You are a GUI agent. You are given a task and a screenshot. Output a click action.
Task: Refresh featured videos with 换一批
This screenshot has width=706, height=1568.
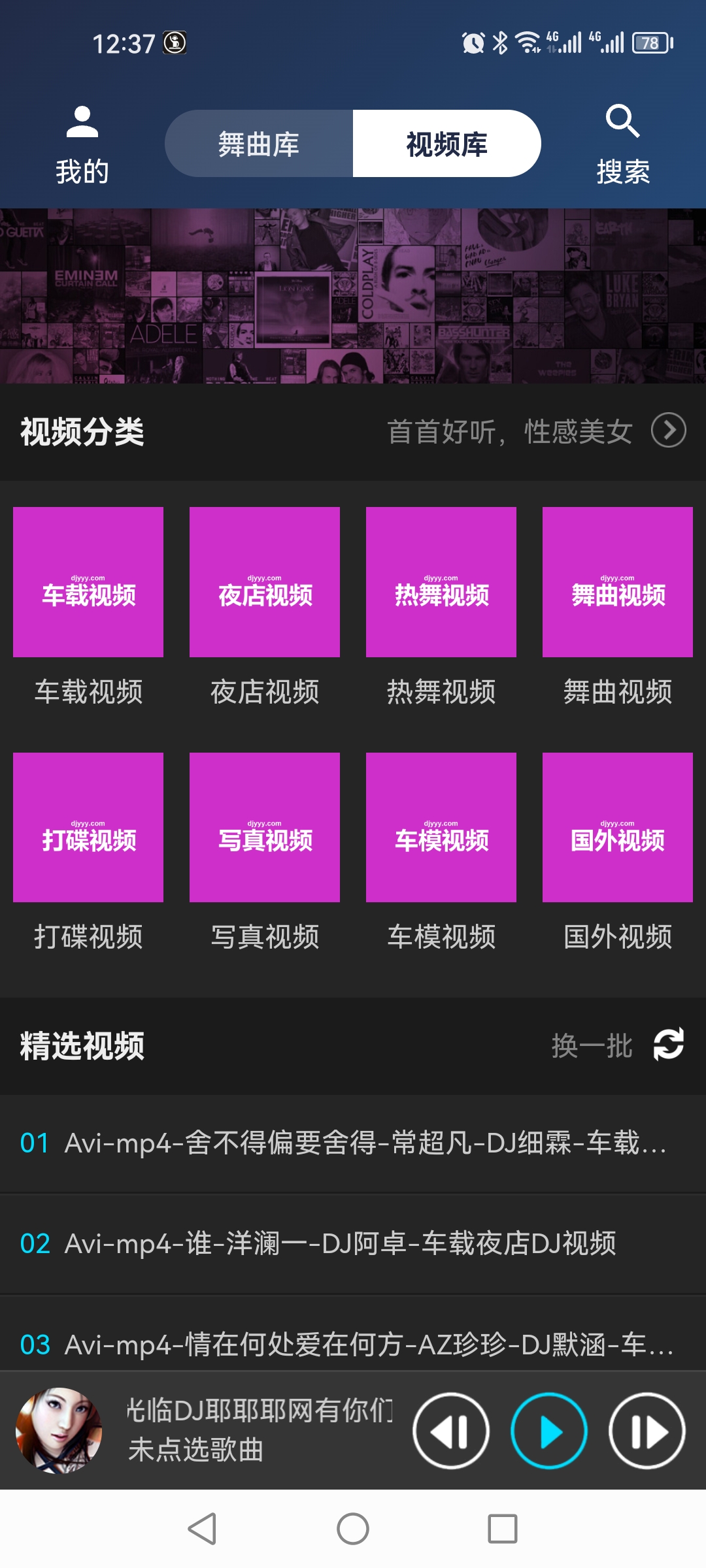(618, 1045)
